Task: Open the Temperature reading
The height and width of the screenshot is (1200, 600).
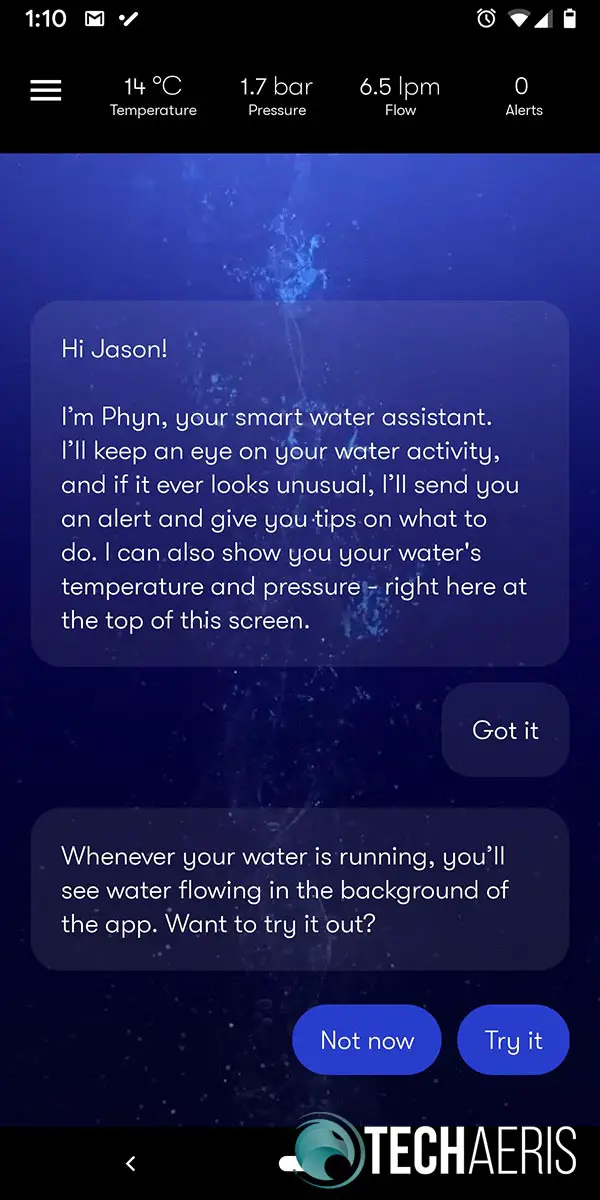Action: click(x=153, y=97)
